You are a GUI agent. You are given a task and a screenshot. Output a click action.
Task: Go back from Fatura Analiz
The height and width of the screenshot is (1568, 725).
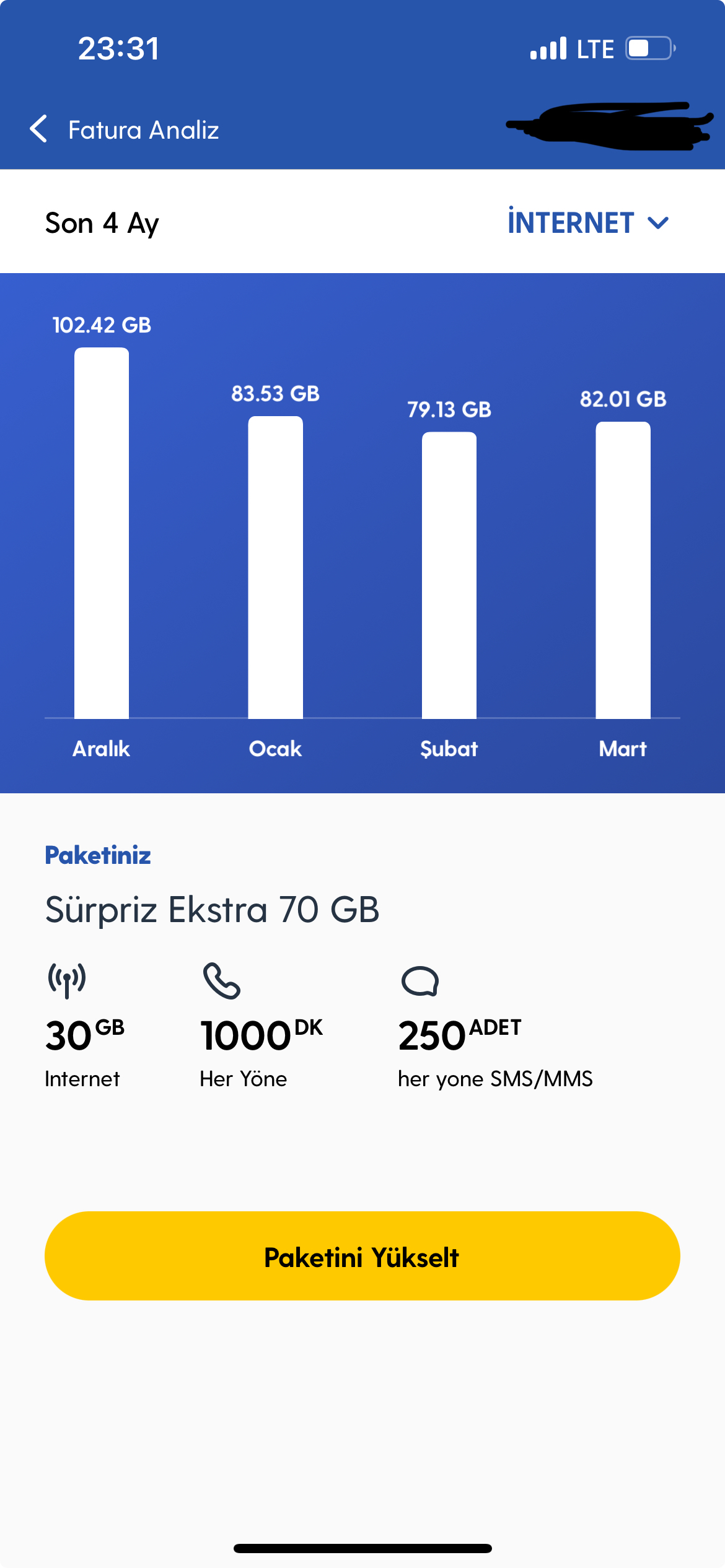click(x=38, y=129)
